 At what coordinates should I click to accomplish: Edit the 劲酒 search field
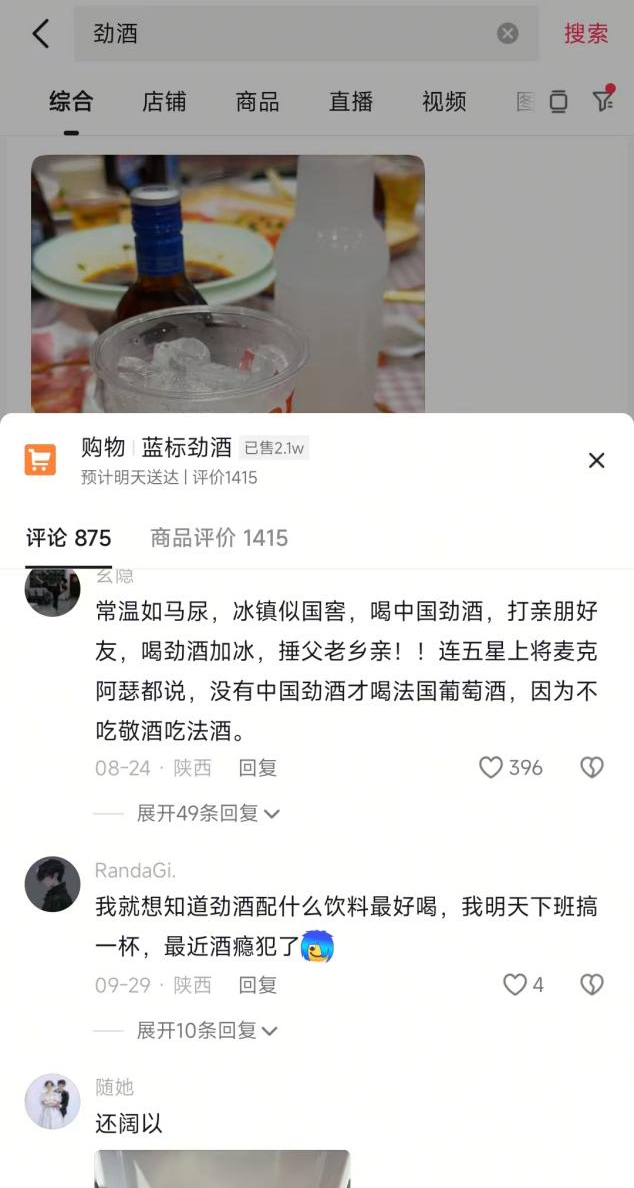click(x=290, y=34)
